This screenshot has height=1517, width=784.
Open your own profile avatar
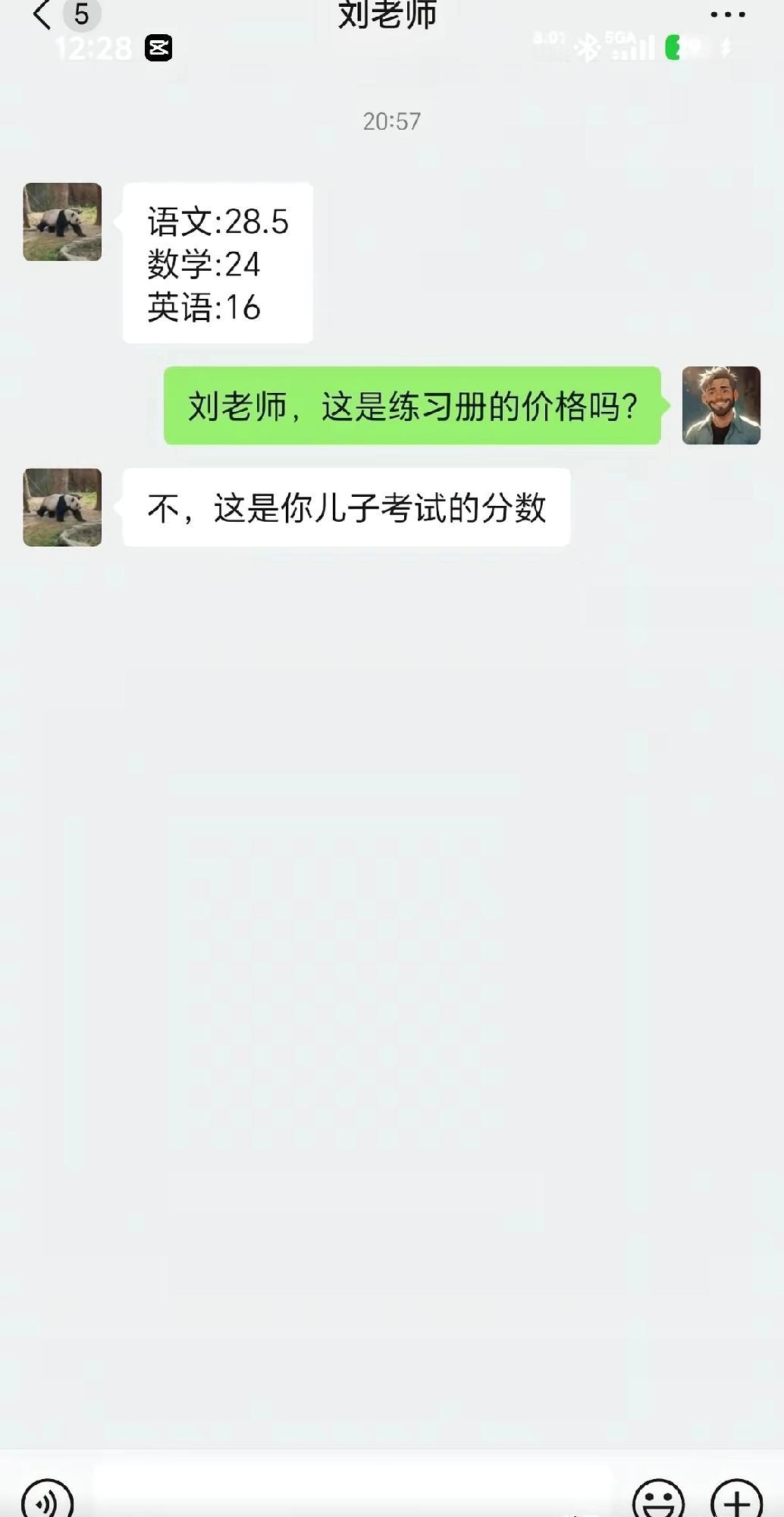point(721,405)
